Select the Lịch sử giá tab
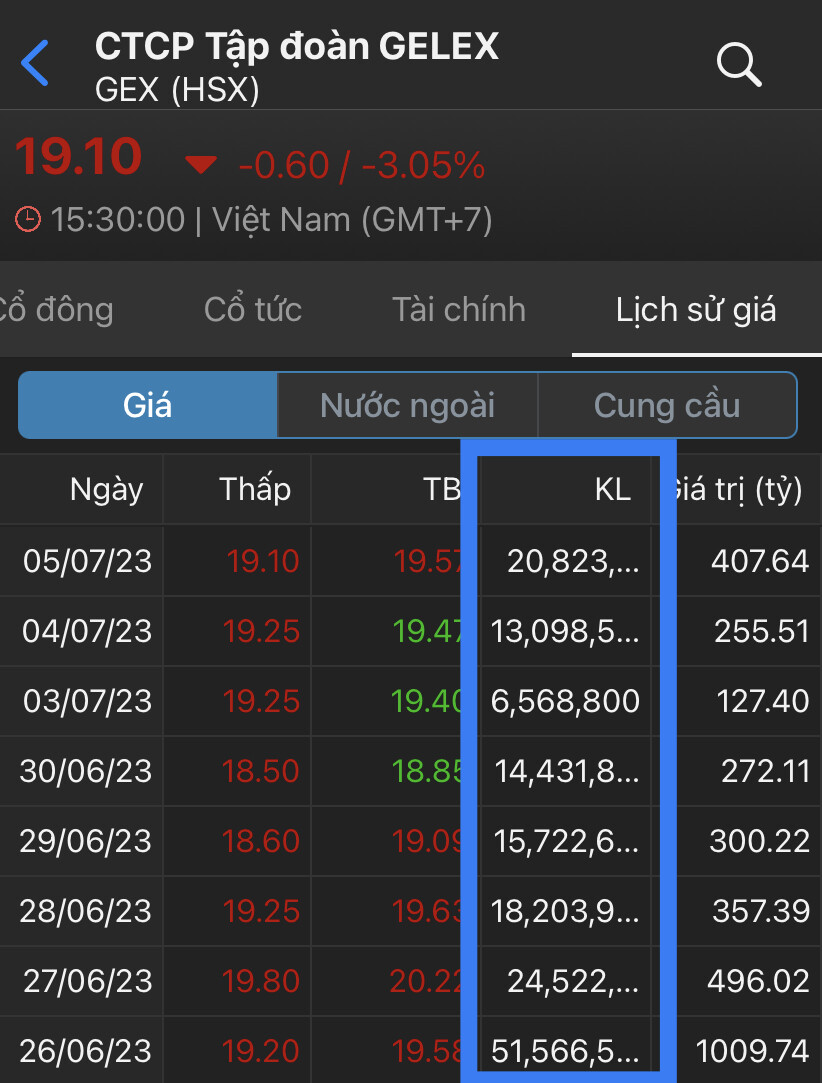The height and width of the screenshot is (1083, 822). point(696,309)
